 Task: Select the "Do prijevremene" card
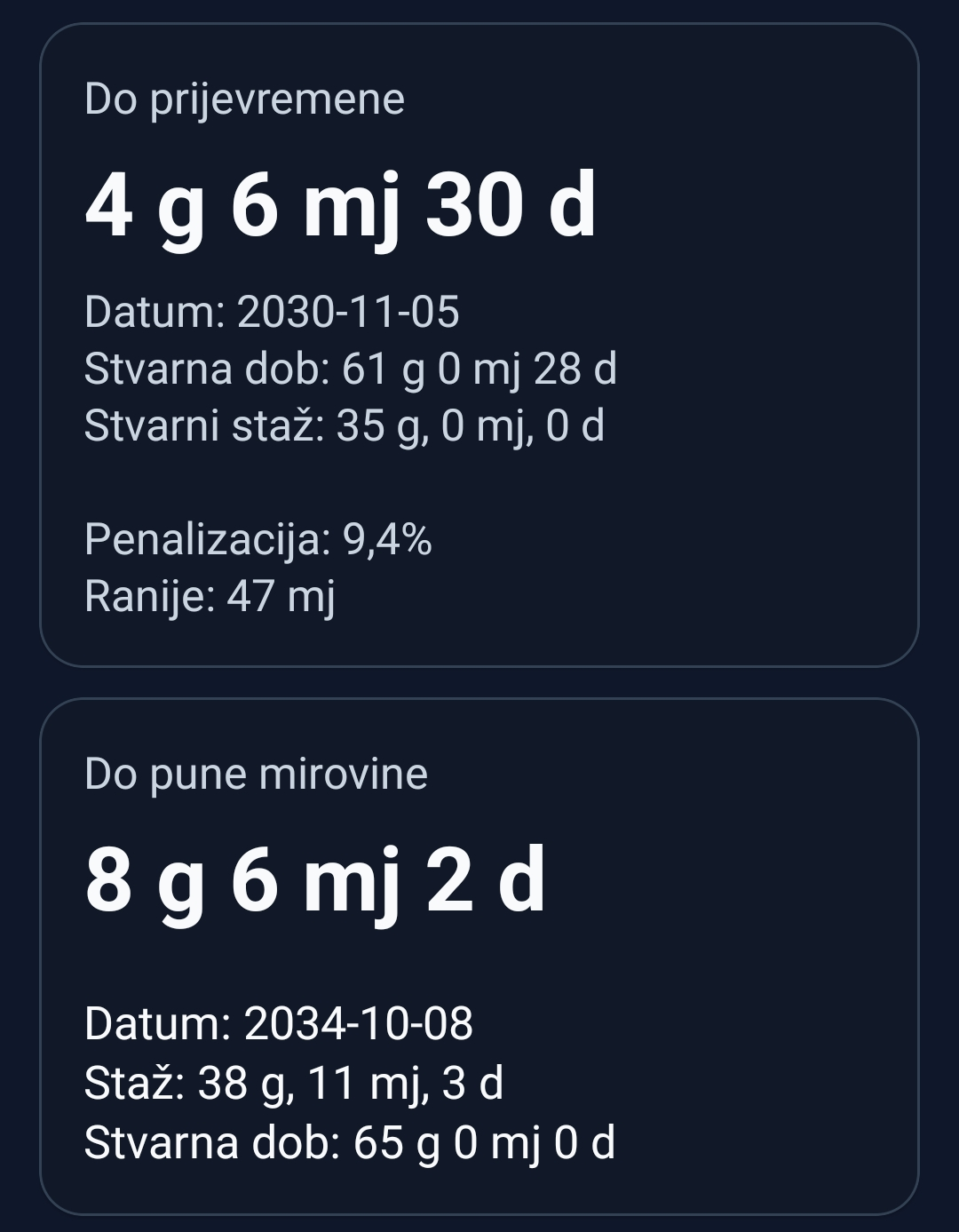pos(479,346)
